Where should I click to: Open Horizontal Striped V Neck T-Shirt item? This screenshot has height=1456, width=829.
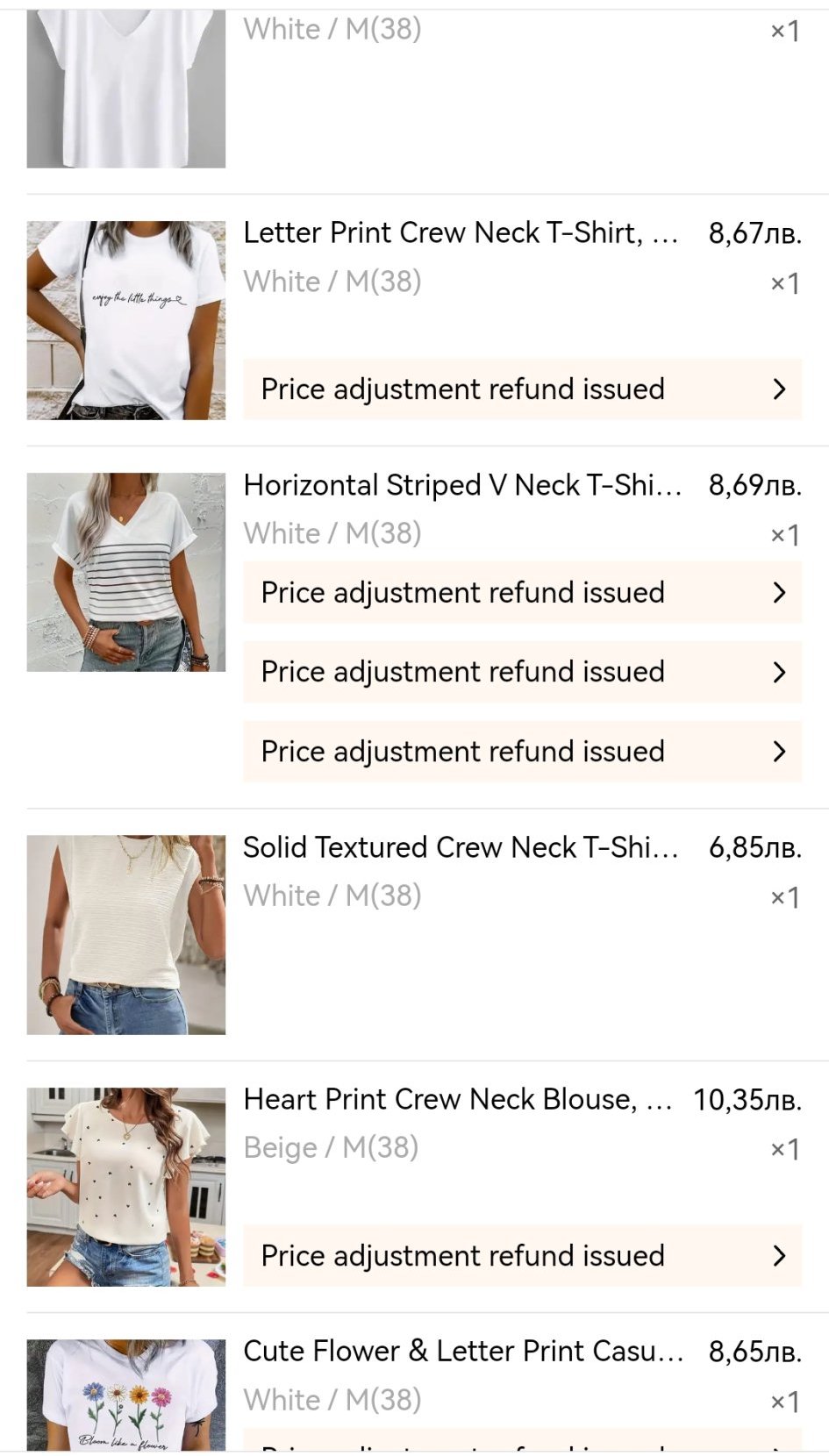(x=461, y=485)
